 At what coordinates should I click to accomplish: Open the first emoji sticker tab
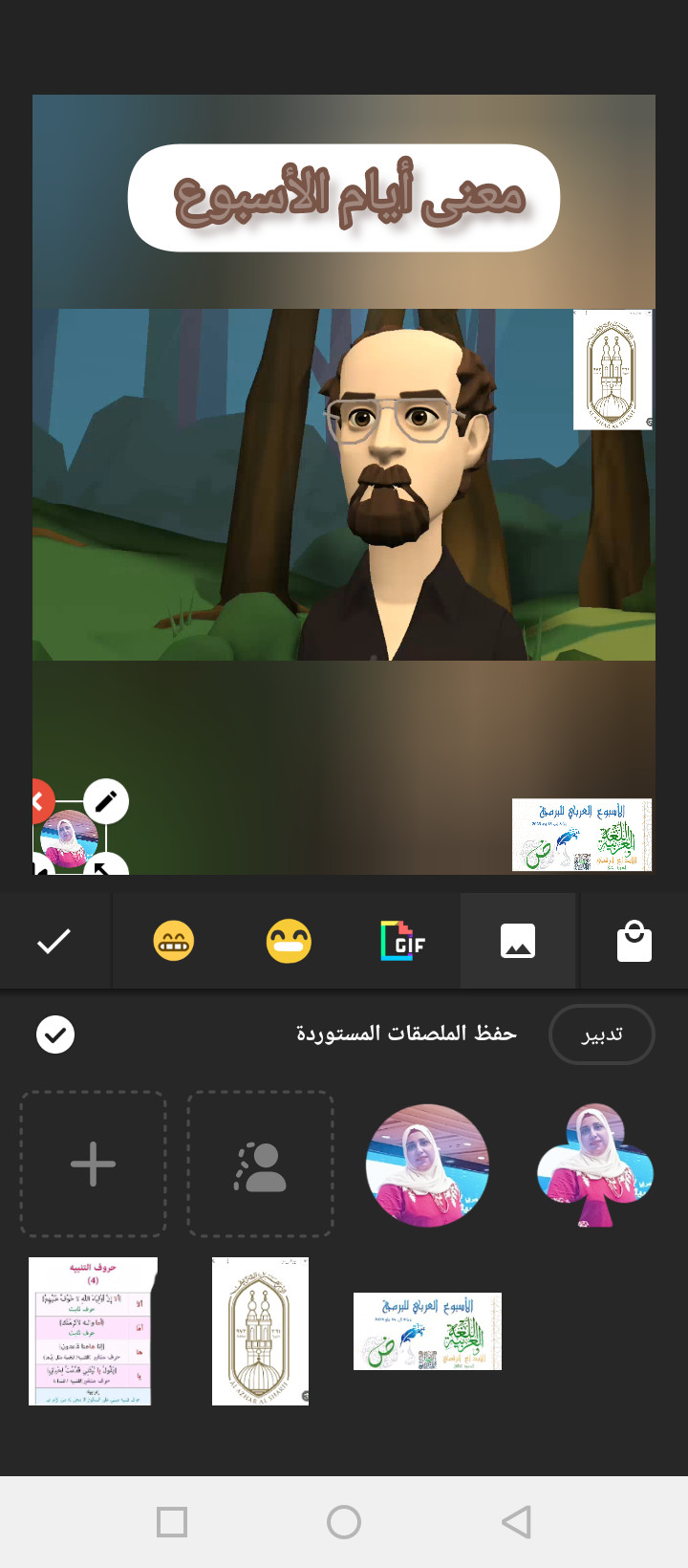click(x=174, y=942)
